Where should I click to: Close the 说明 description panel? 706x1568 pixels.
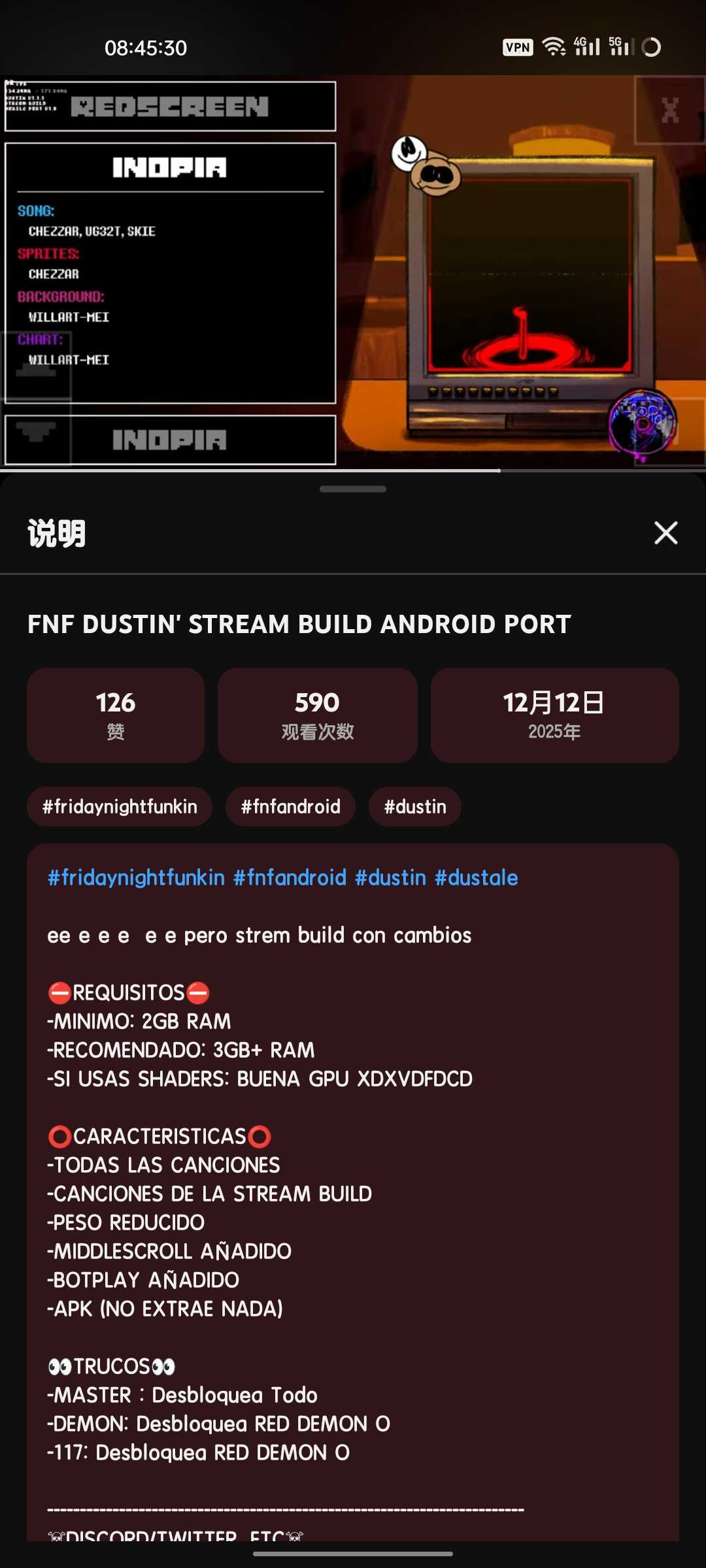click(665, 533)
